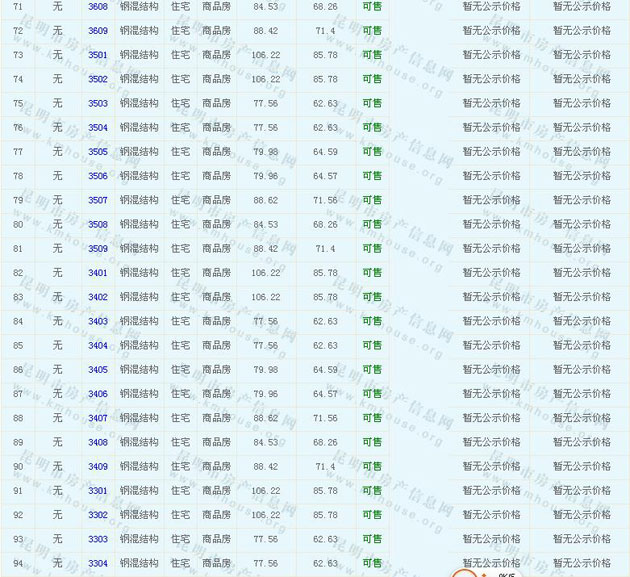Open the 3303 room link
This screenshot has height=577, width=630.
pyautogui.click(x=97, y=539)
